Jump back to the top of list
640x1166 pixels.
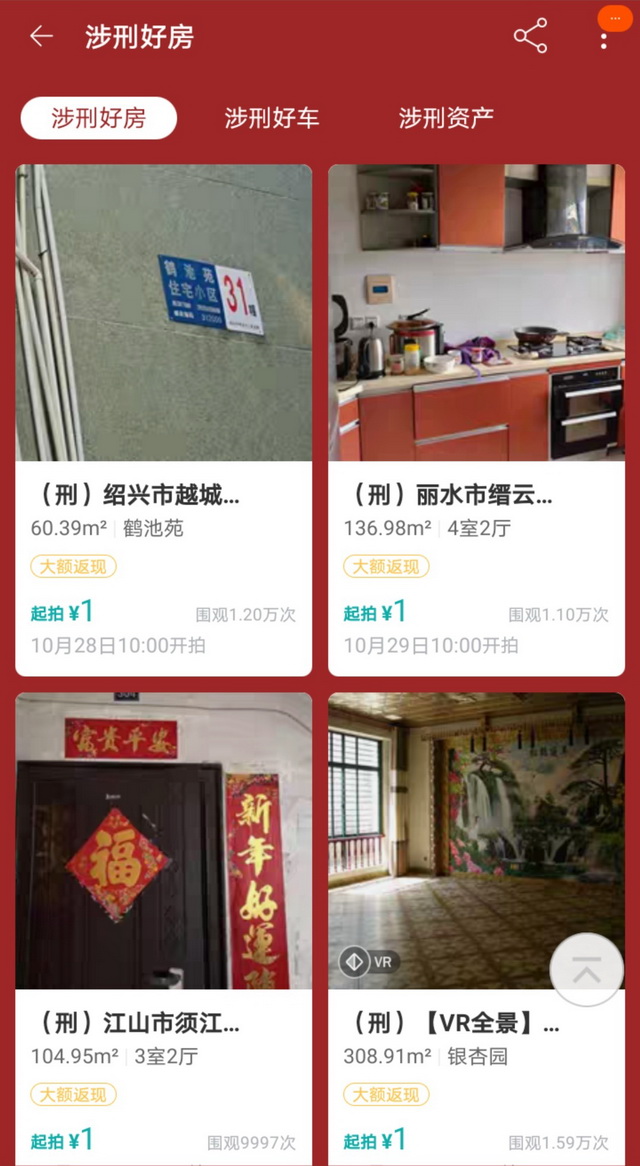point(587,969)
